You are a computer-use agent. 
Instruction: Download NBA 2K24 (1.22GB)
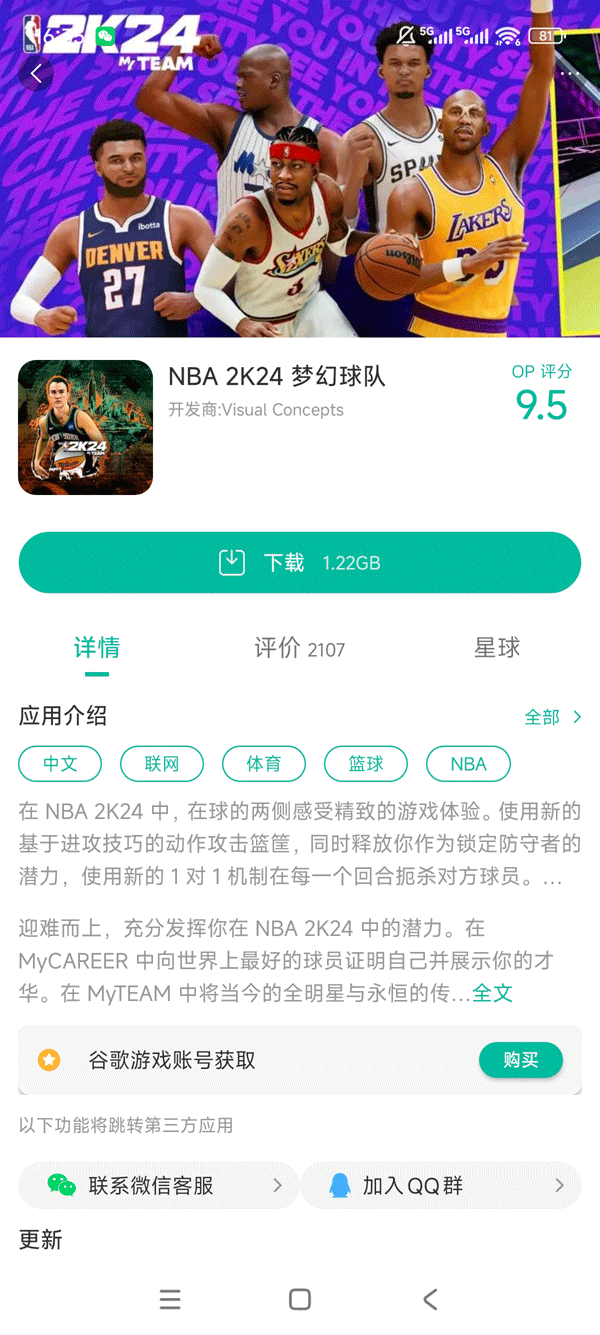pos(300,563)
